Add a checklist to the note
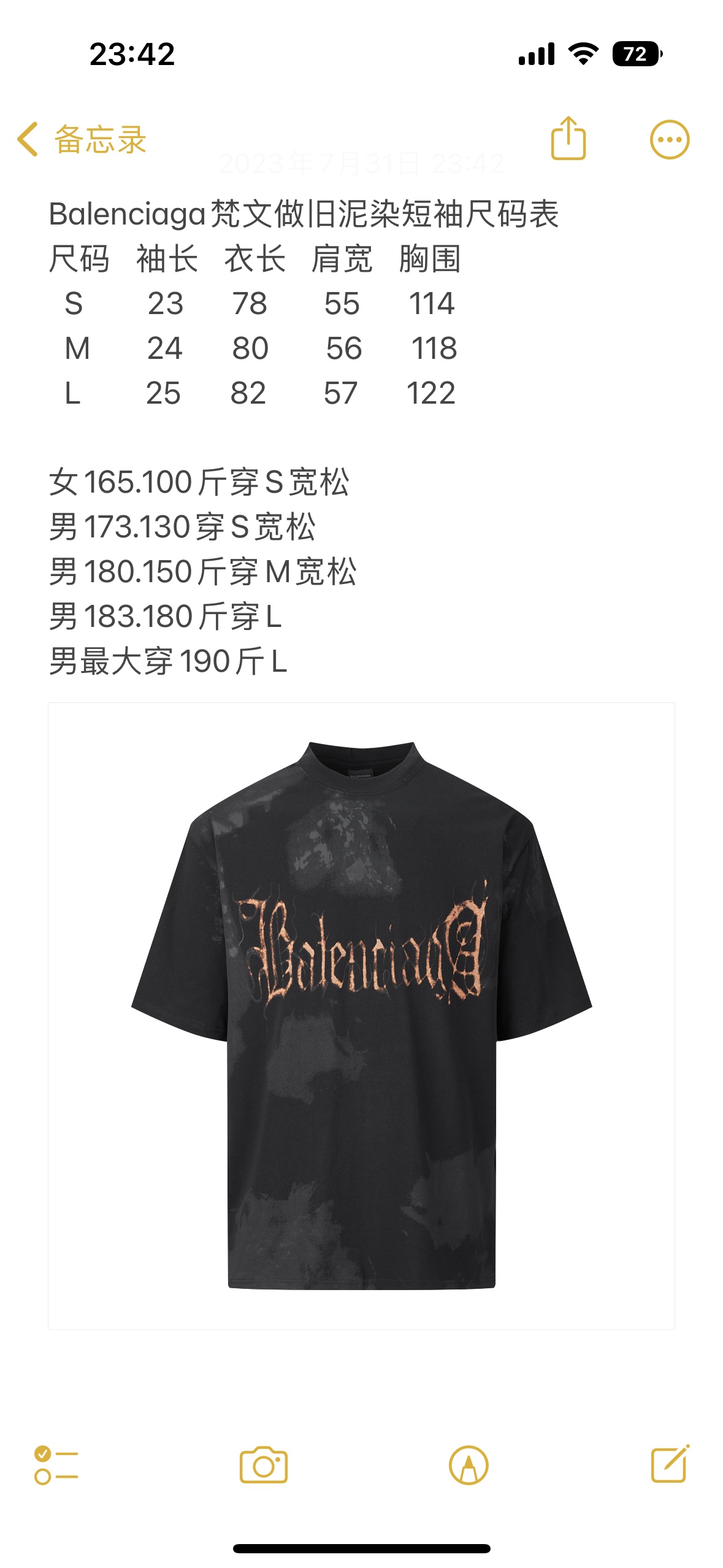Screen dimensions: 723x1568 click(x=56, y=1465)
